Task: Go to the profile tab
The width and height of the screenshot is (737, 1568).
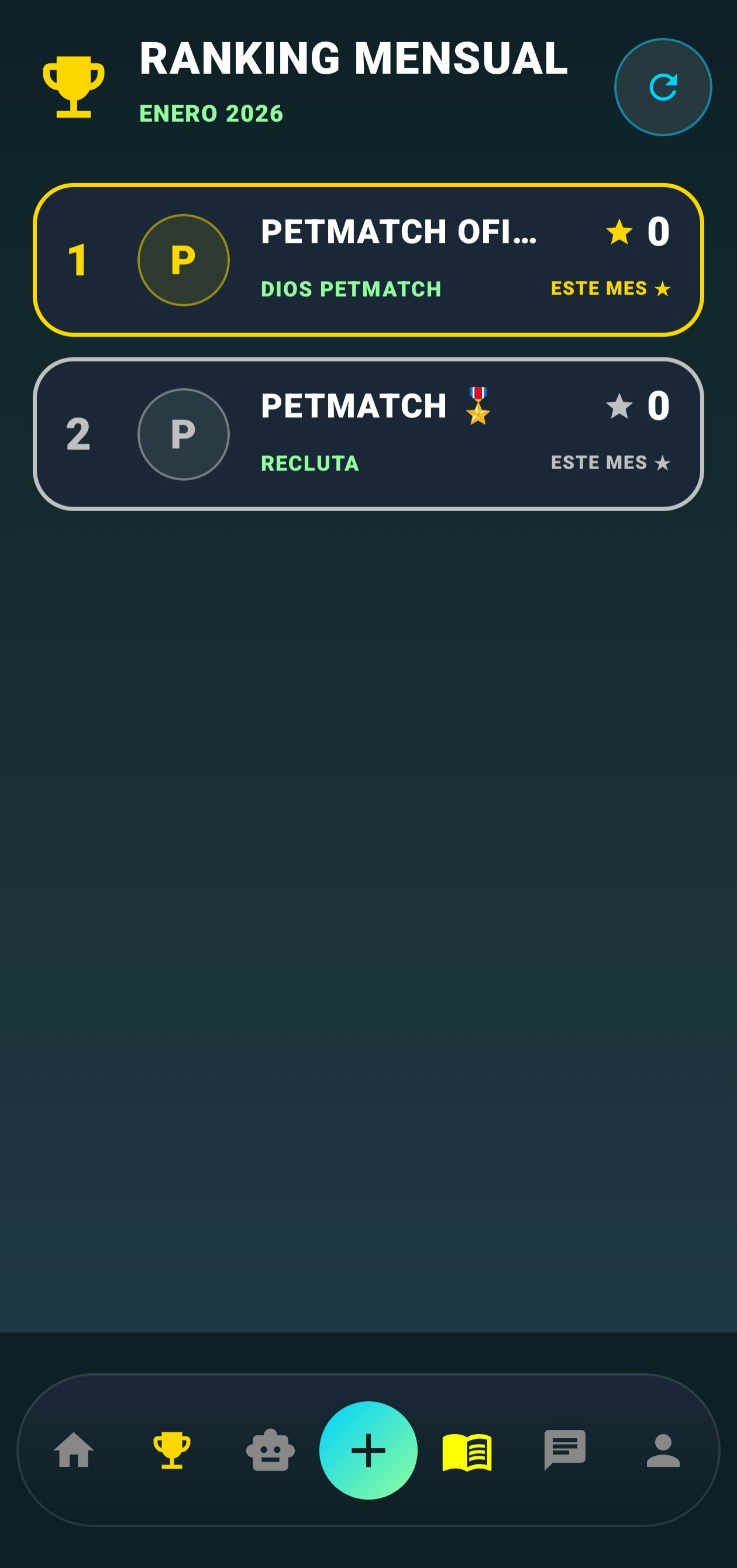Action: [x=663, y=1450]
